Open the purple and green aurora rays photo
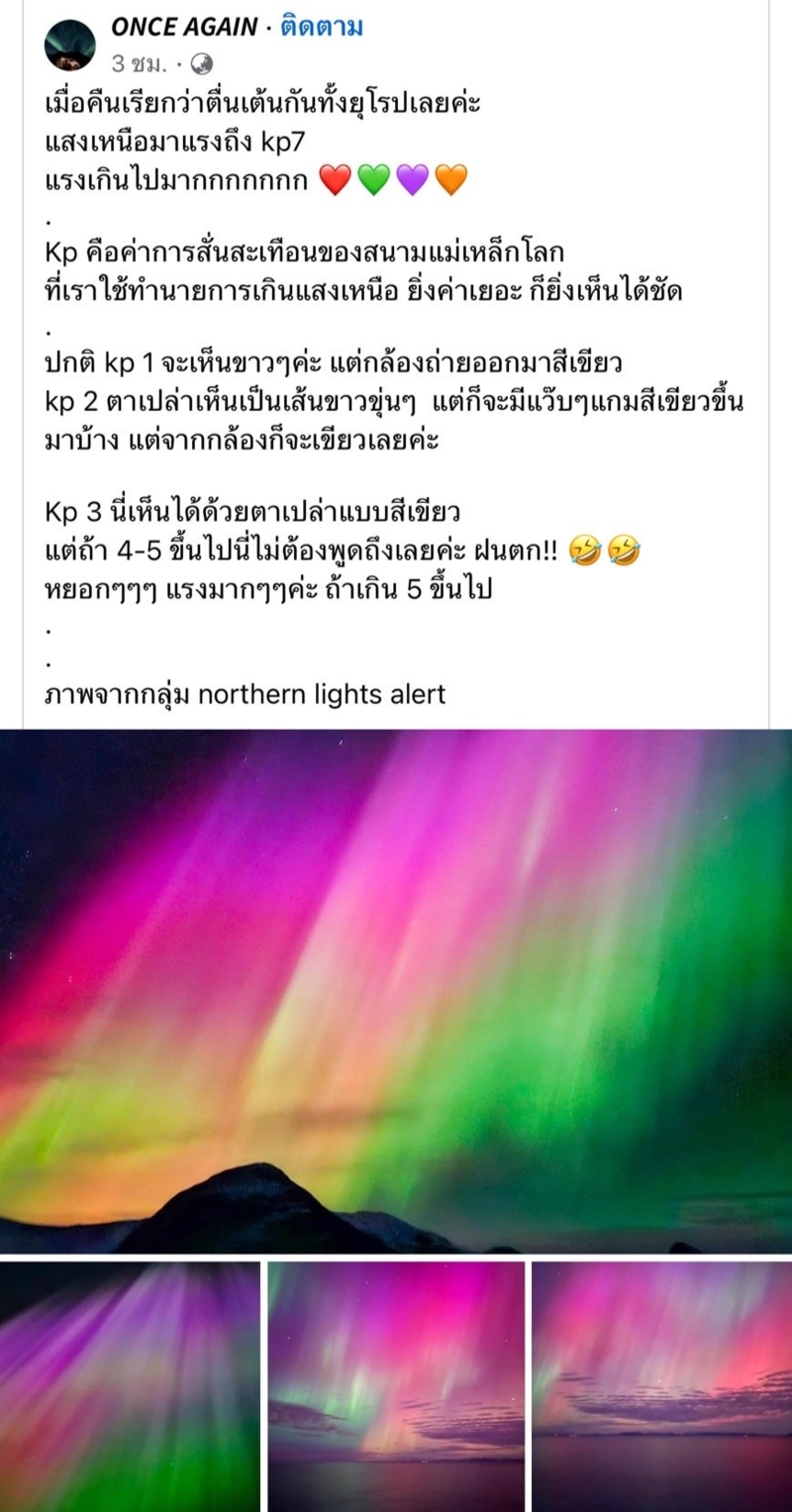The image size is (792, 1512). (x=130, y=1384)
